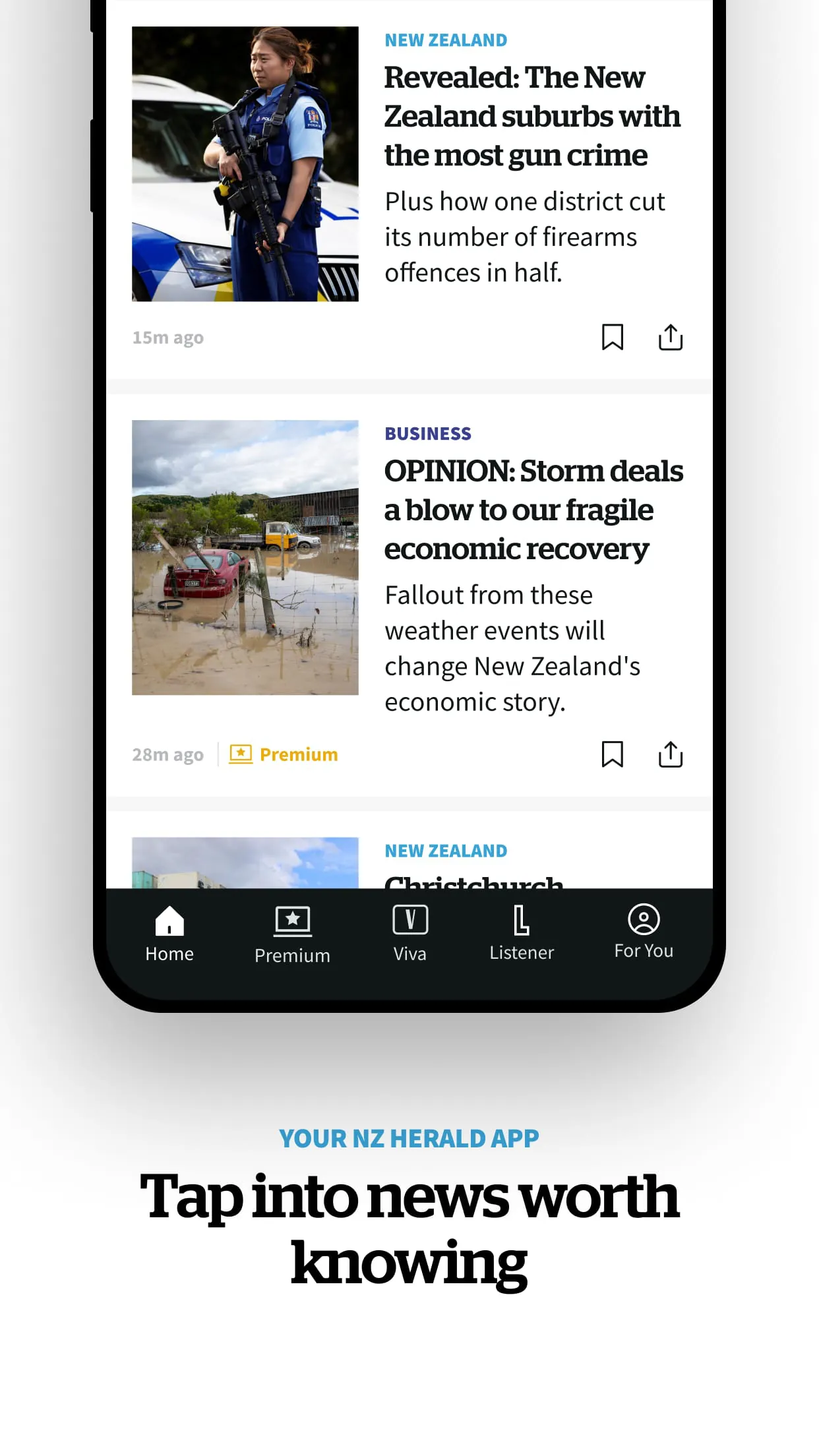Tap the Viva section icon
This screenshot has height=1456, width=819.
coord(410,919)
